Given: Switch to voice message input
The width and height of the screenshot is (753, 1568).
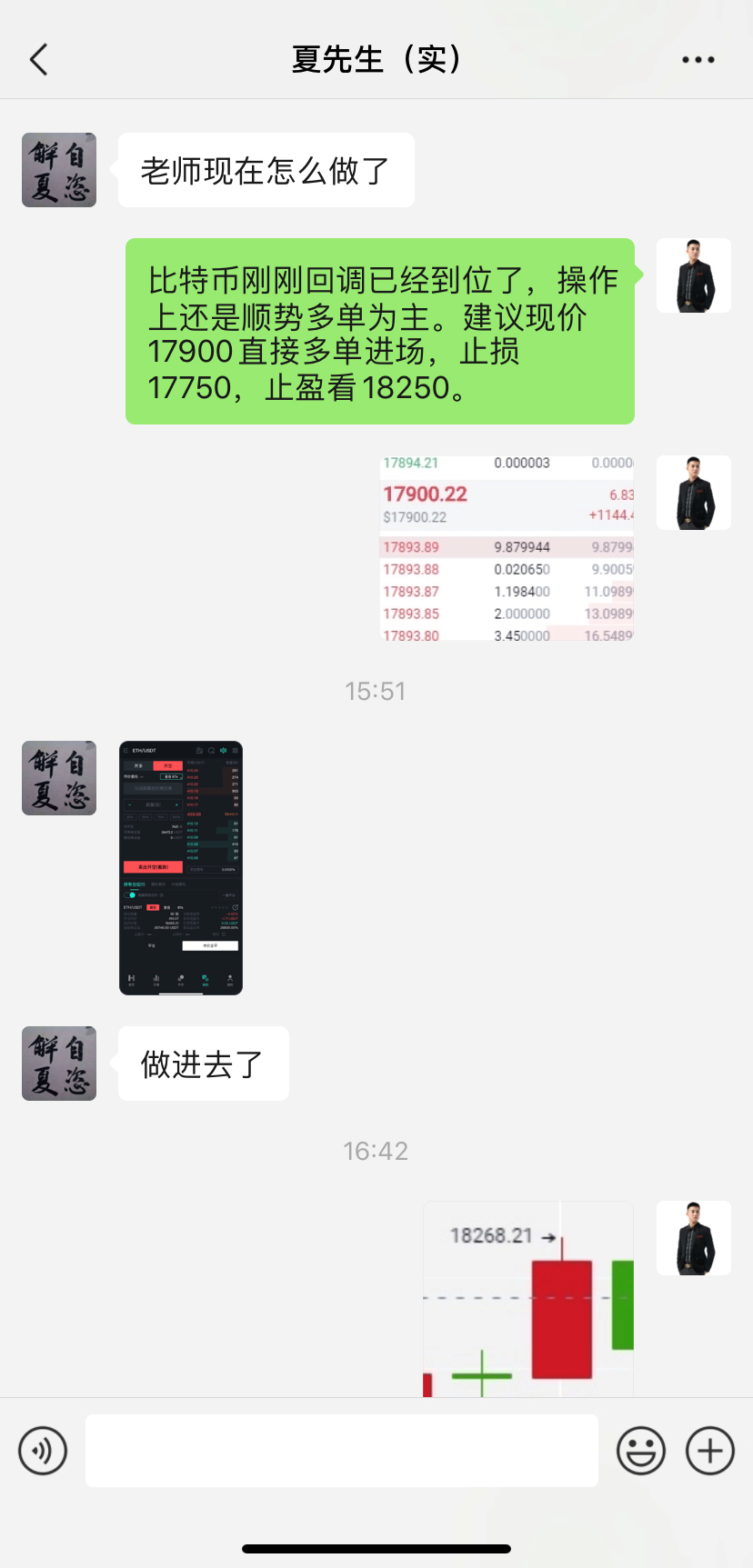Looking at the screenshot, I should (42, 1451).
